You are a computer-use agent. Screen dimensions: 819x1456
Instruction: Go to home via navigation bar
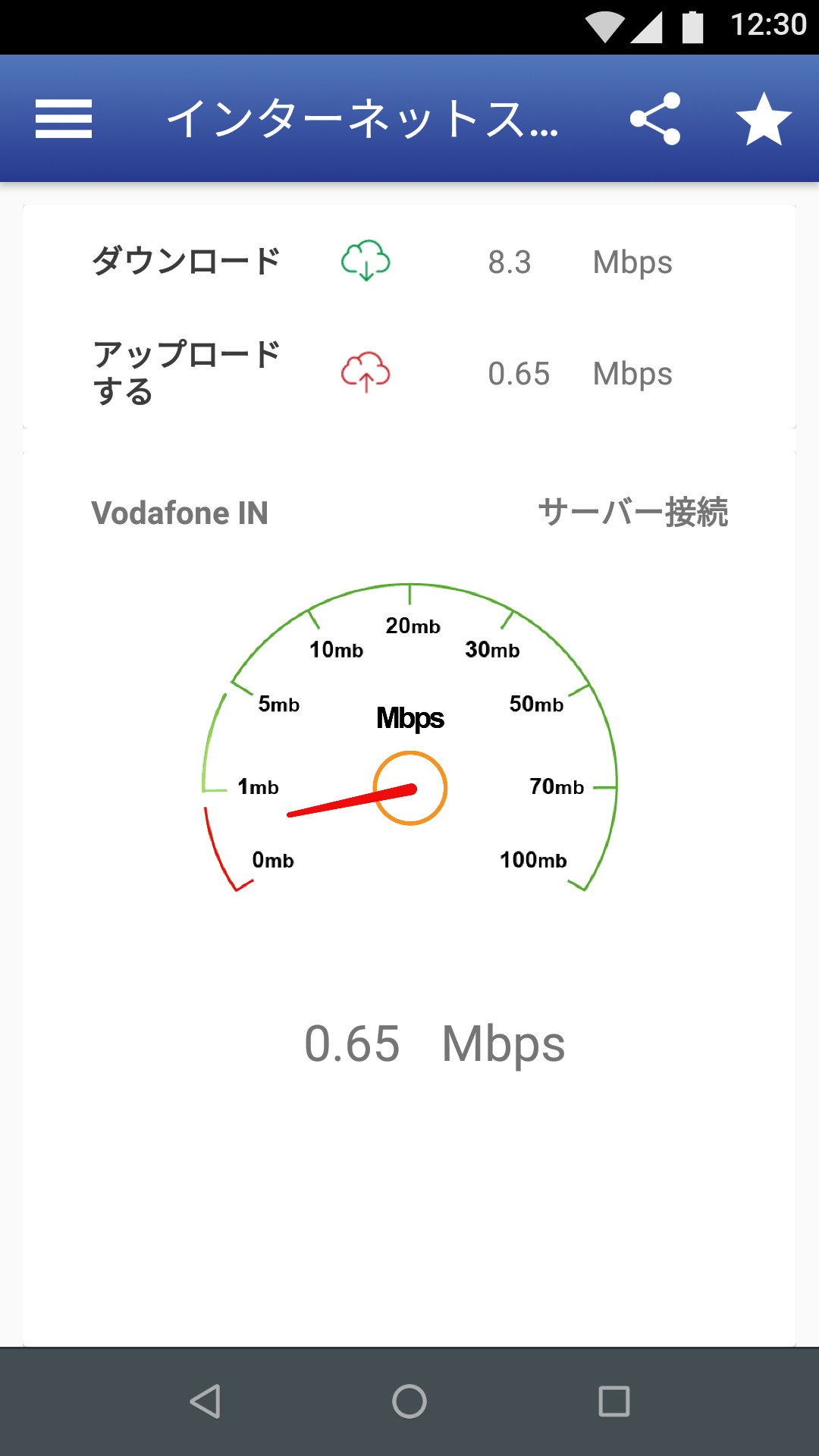pos(409,1401)
